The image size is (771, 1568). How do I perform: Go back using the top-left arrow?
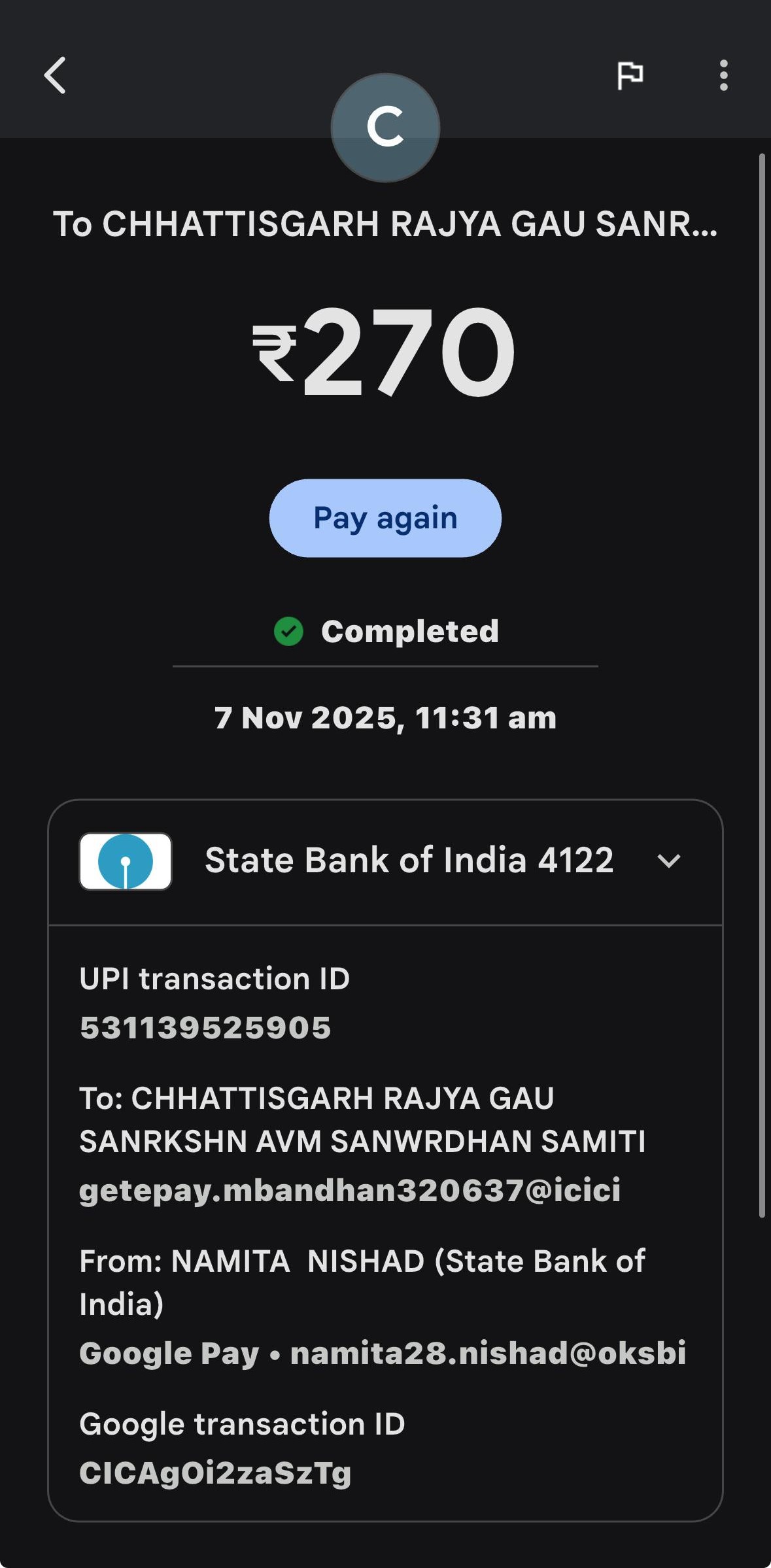coord(55,75)
